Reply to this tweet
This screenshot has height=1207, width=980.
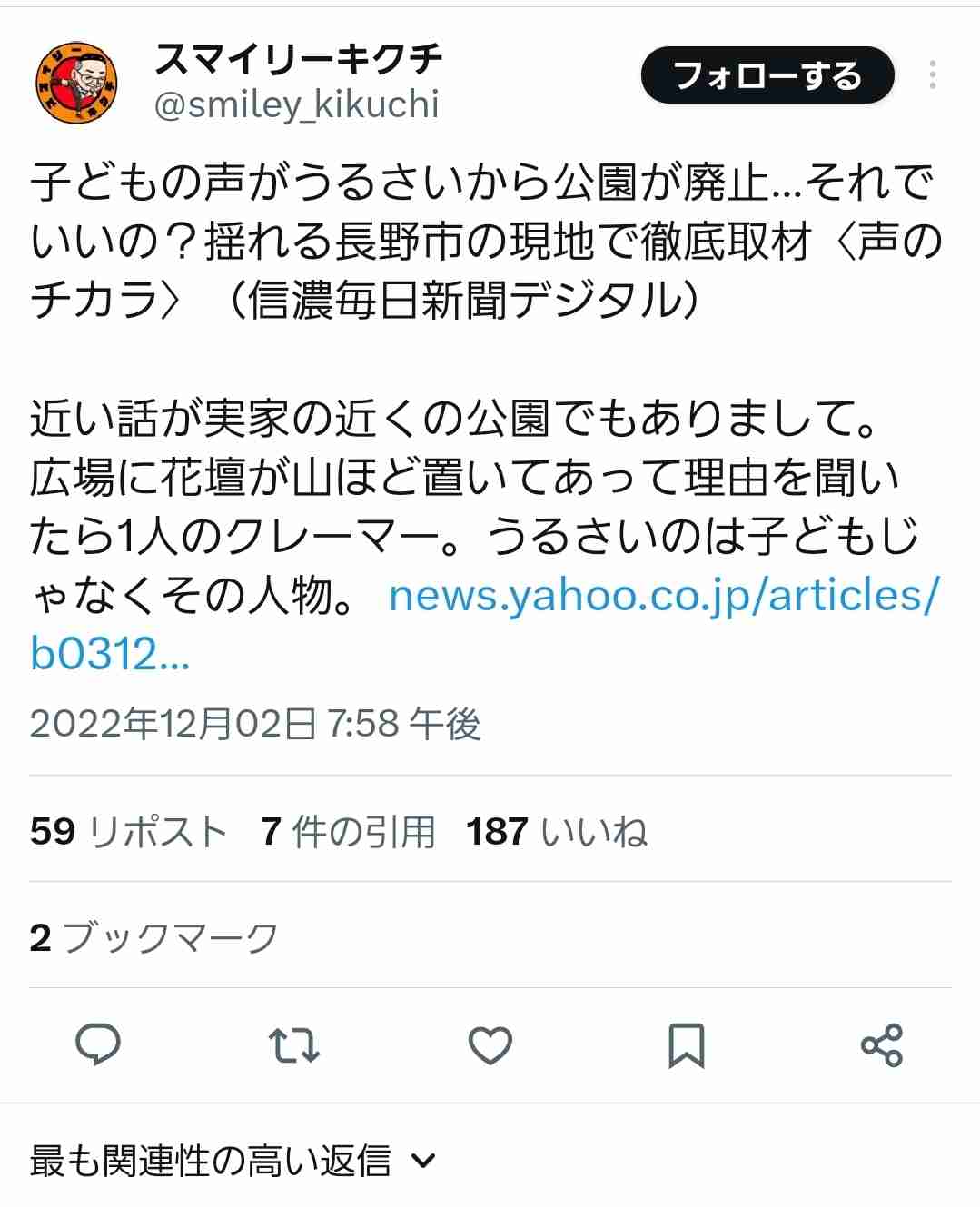(x=98, y=1044)
